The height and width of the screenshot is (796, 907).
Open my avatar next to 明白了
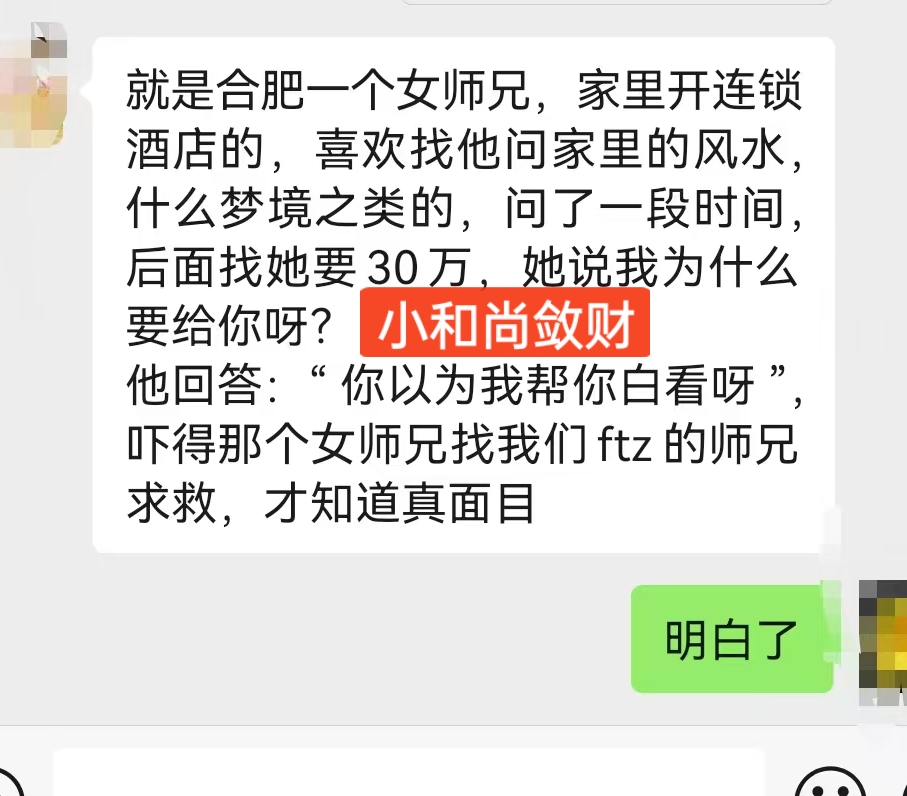tap(882, 640)
